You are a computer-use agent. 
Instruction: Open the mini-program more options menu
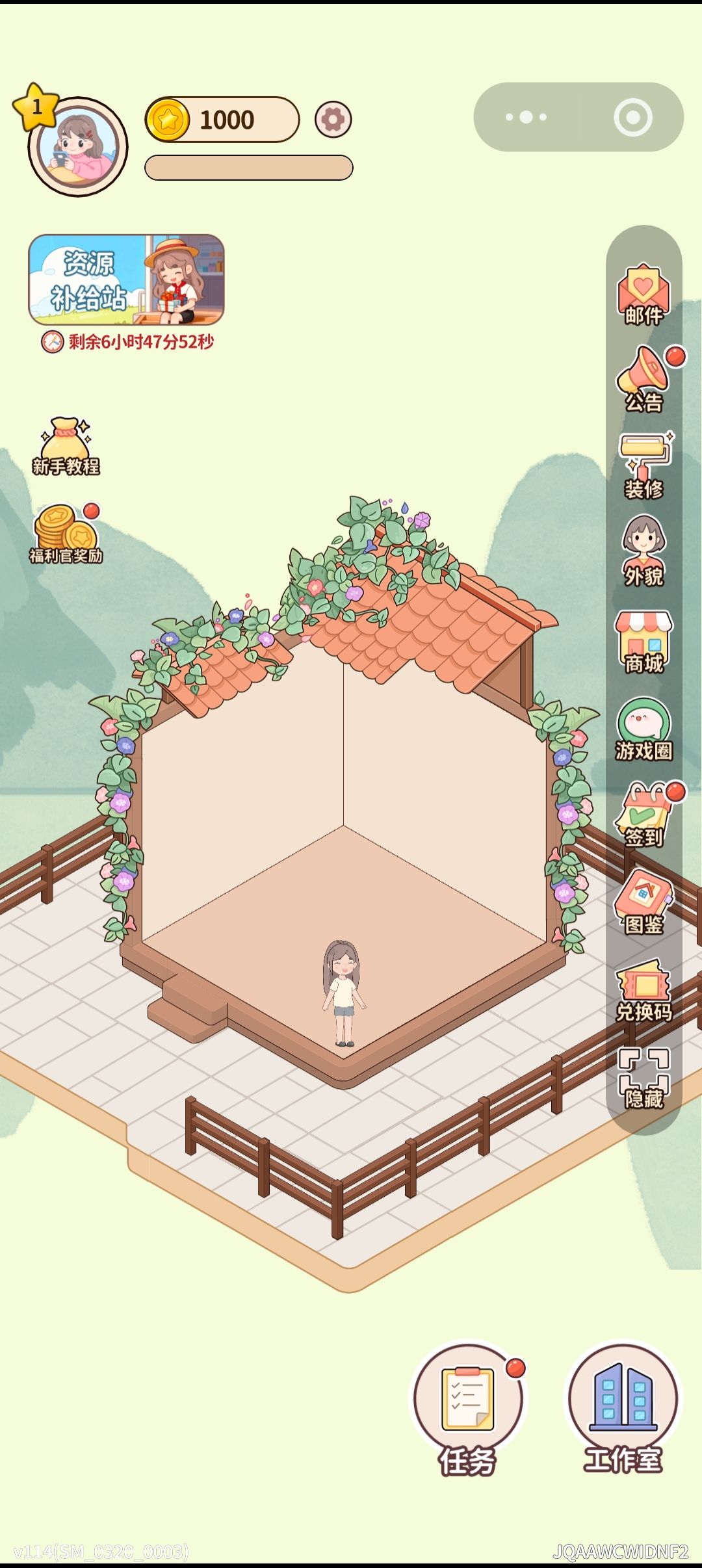pyautogui.click(x=526, y=117)
